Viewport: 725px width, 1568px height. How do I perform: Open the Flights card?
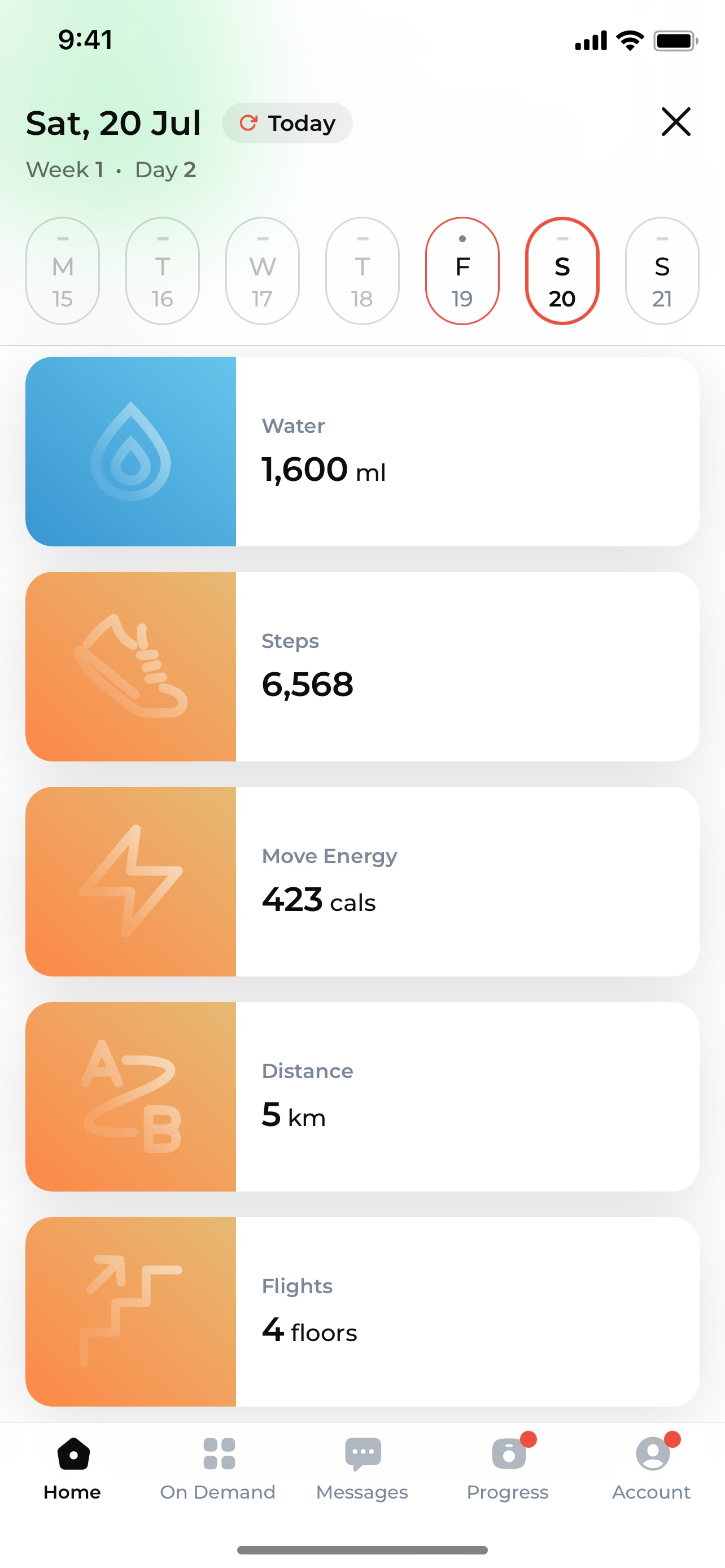[x=362, y=1312]
